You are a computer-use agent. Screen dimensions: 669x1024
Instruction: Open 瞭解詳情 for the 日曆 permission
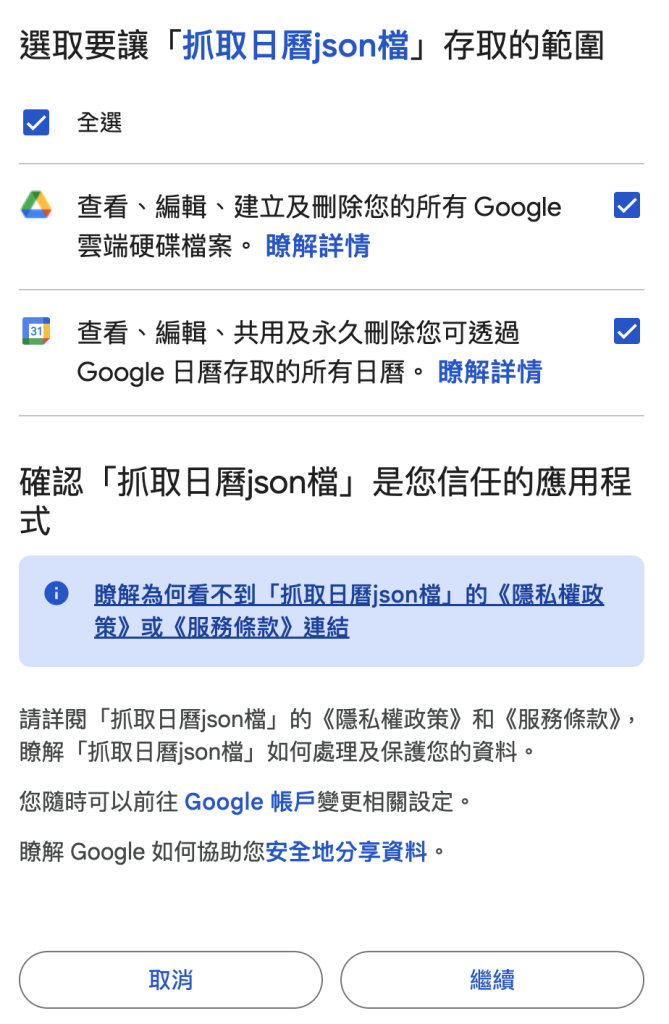490,372
